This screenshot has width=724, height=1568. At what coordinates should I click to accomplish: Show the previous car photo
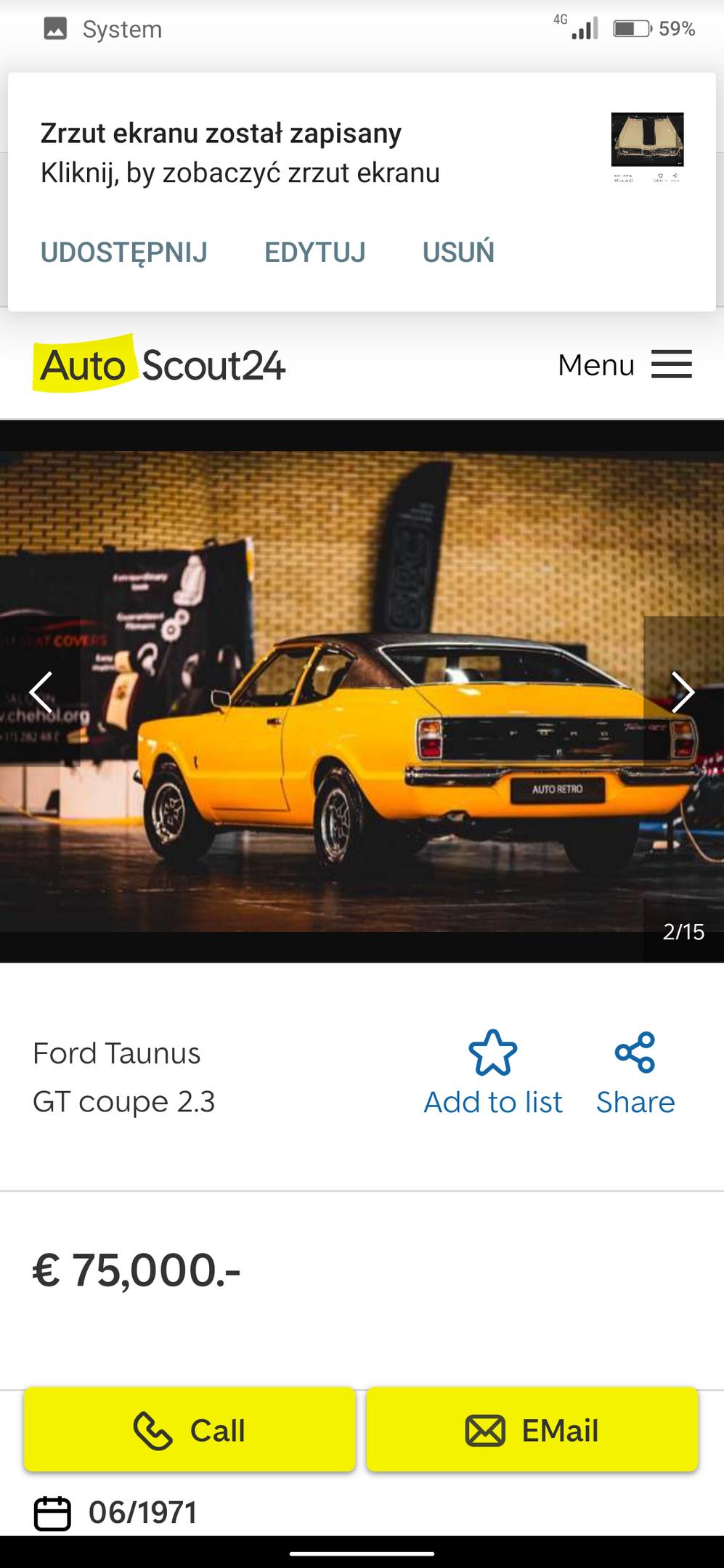click(41, 692)
